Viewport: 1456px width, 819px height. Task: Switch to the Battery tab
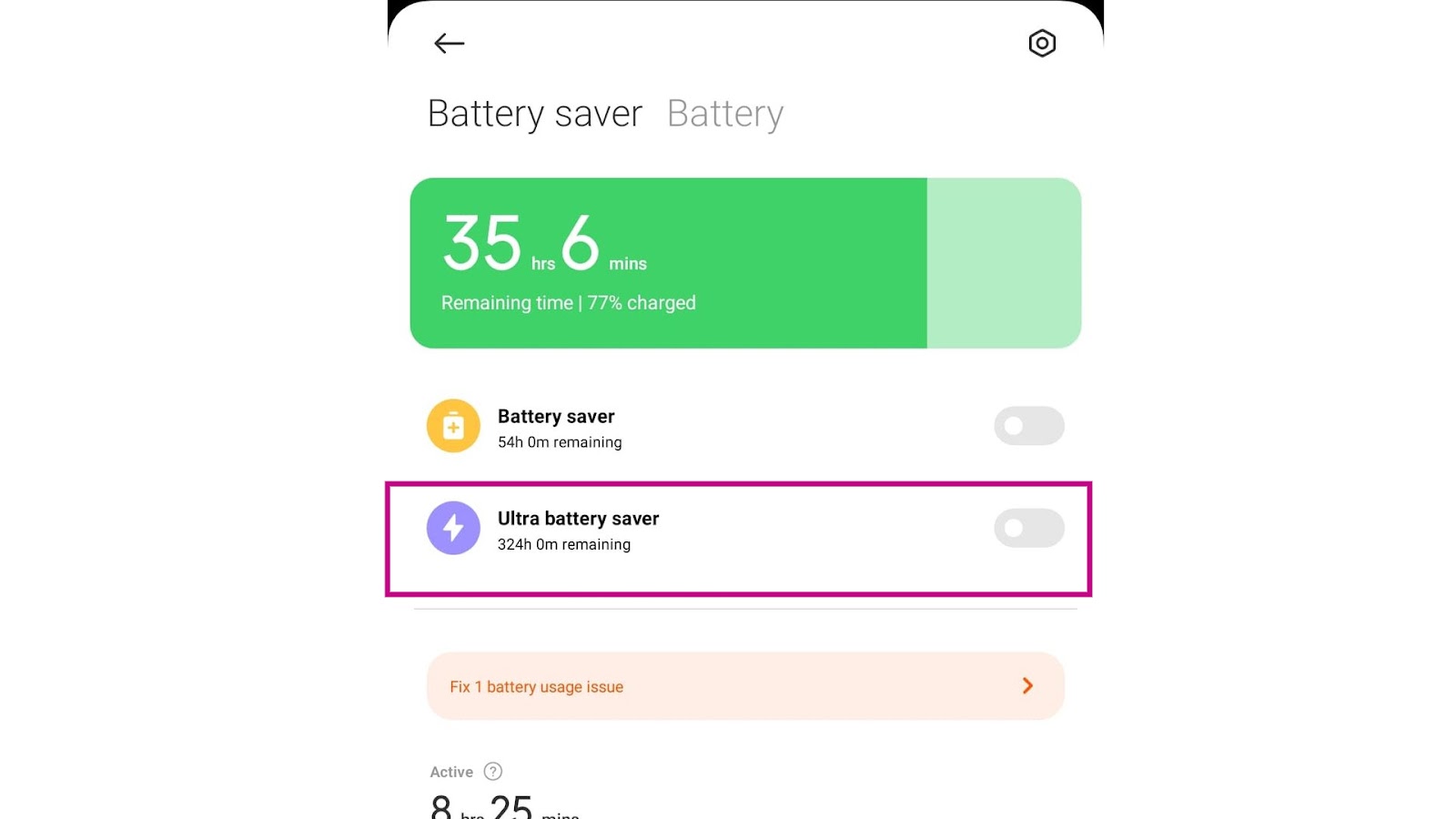(725, 114)
